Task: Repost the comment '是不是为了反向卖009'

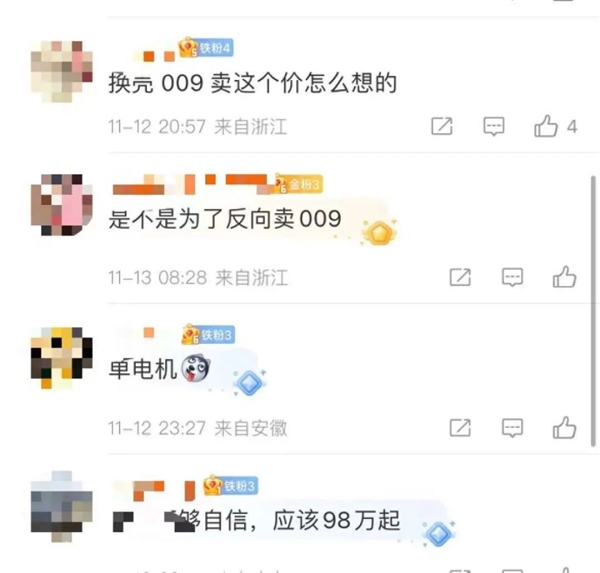Action: click(460, 277)
